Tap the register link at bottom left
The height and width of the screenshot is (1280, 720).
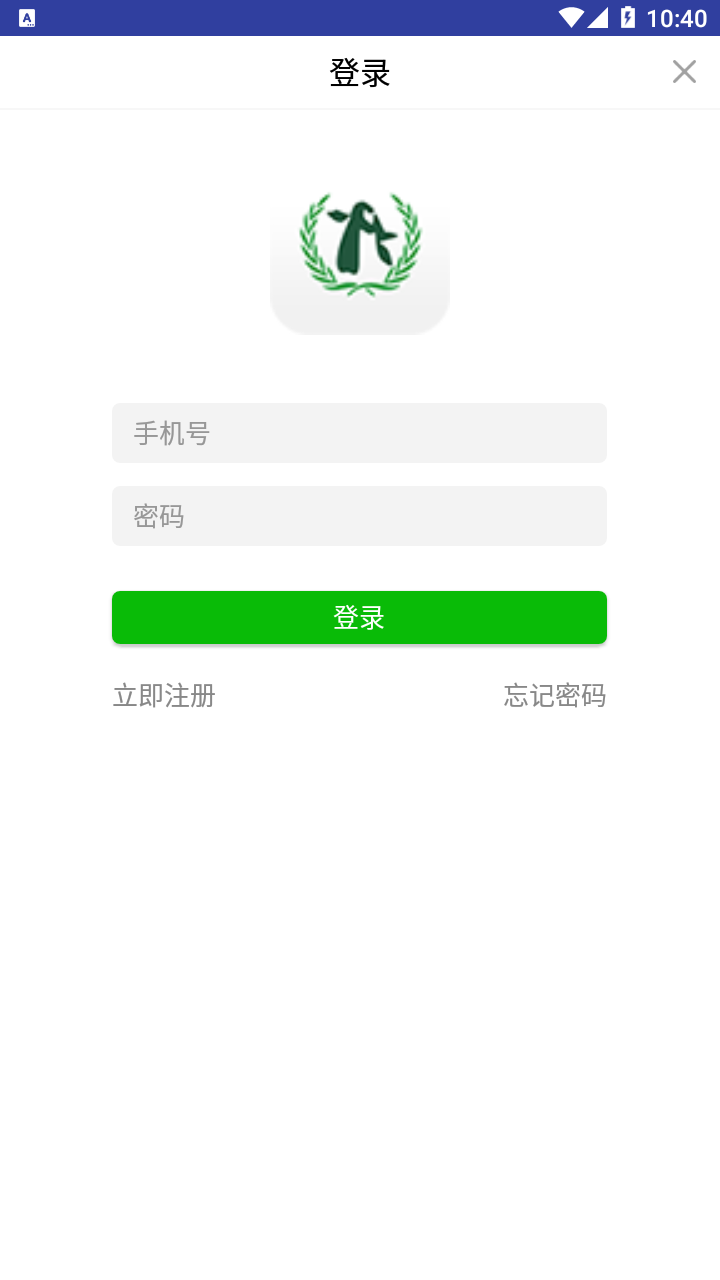[x=164, y=695]
